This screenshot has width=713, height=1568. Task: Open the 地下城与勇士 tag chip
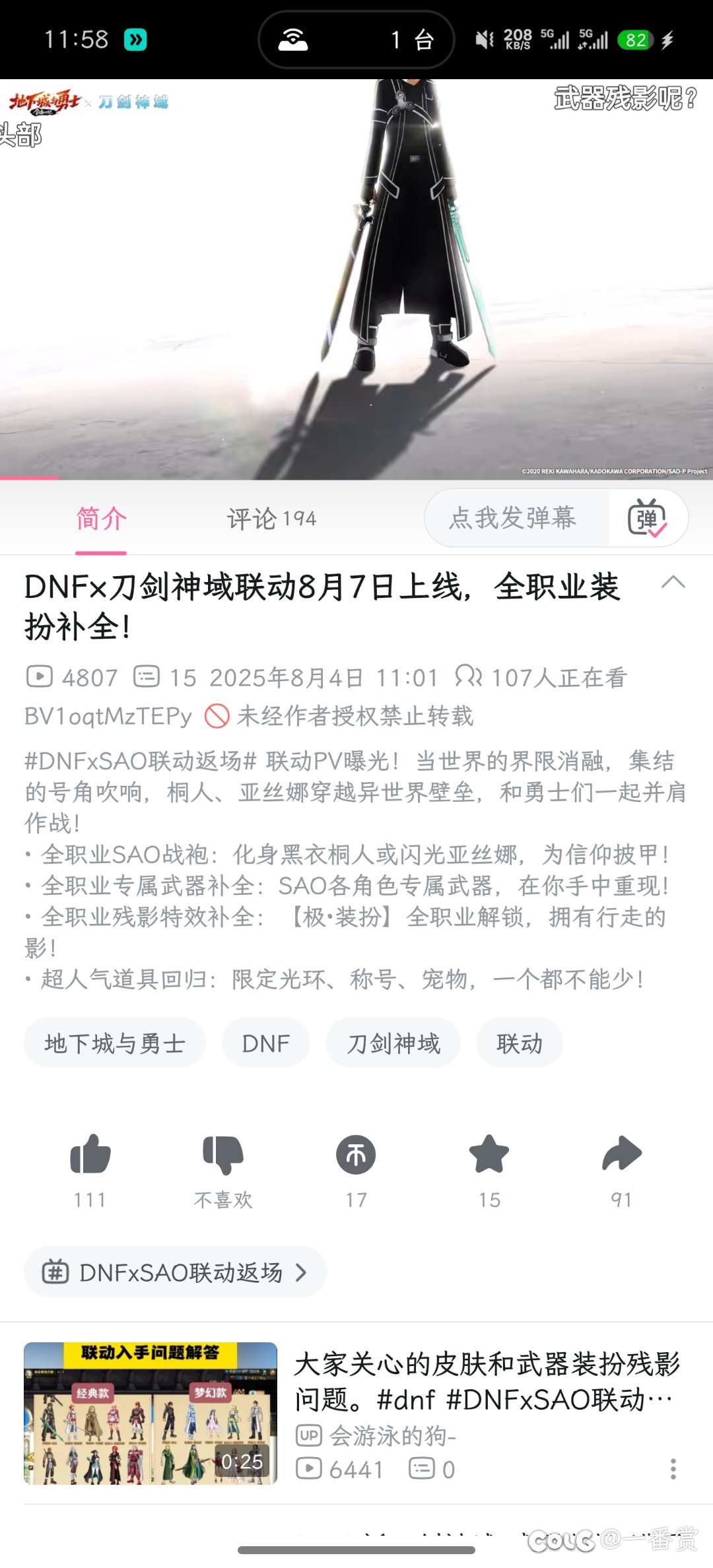point(115,1043)
